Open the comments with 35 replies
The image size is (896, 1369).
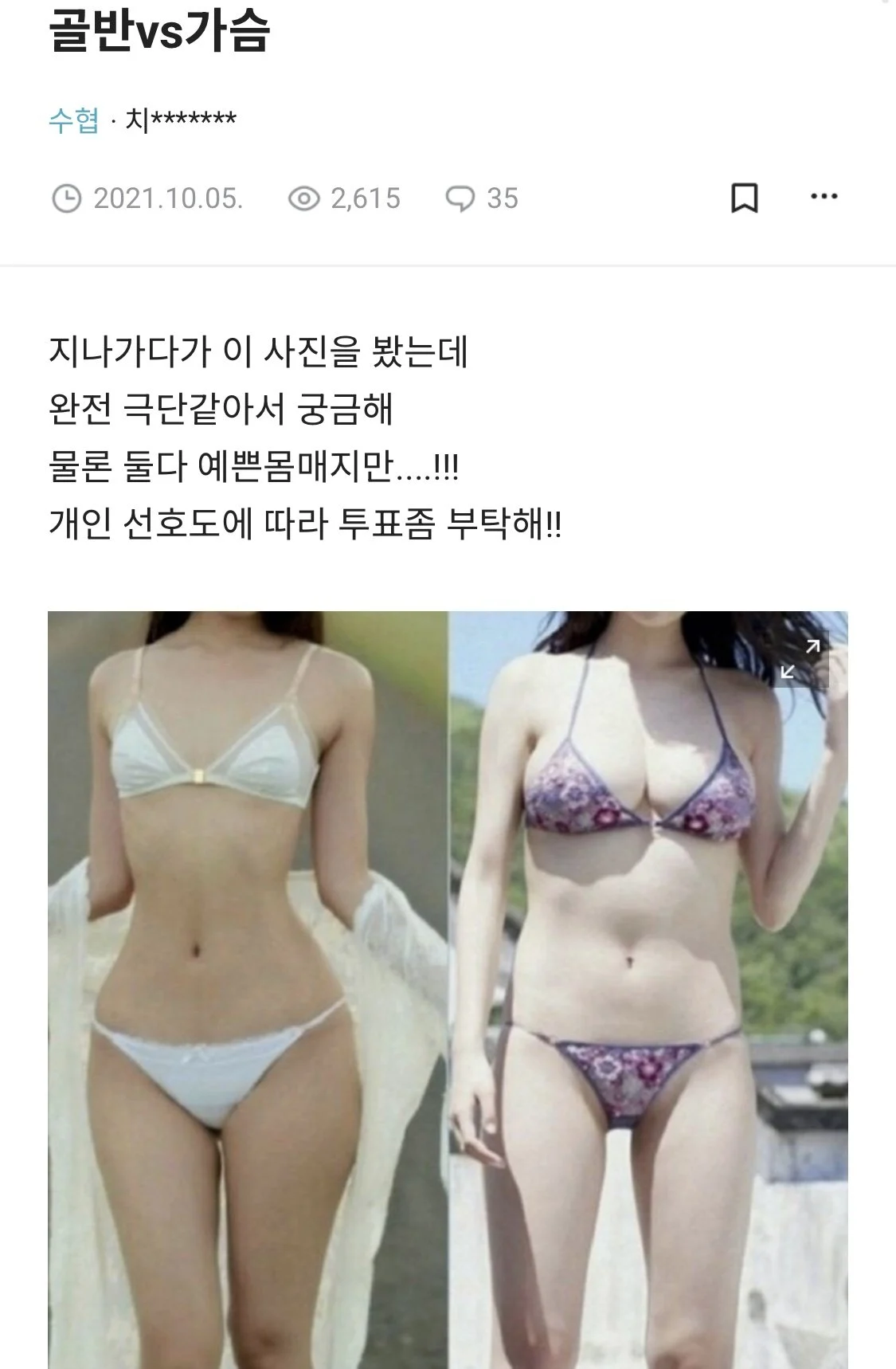click(482, 198)
